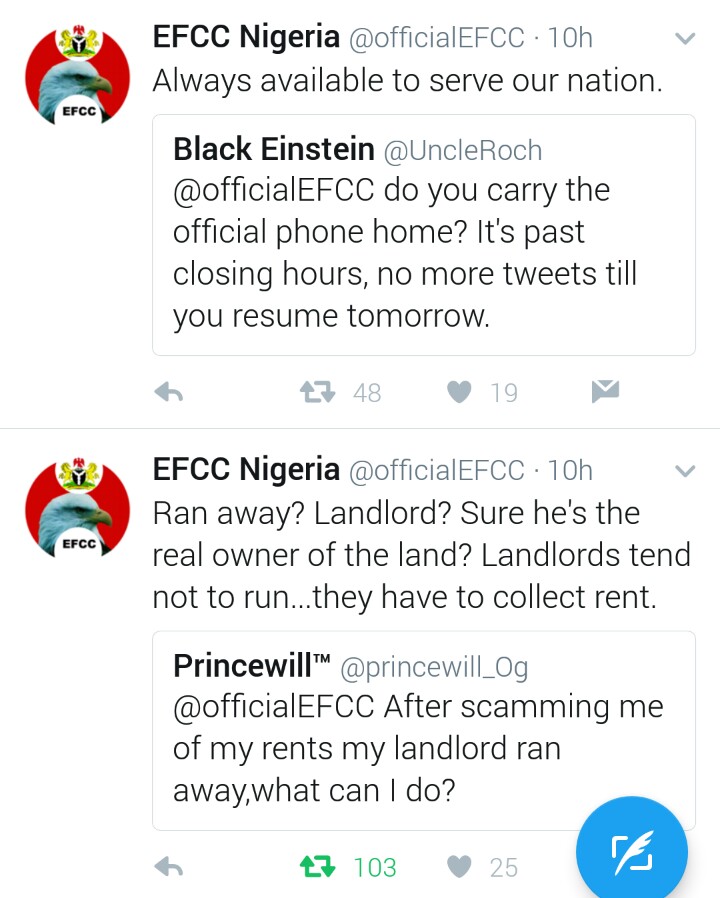Image resolution: width=720 pixels, height=898 pixels.
Task: Reply to the 'Ran away? Landlord?' tweet
Action: 170,866
